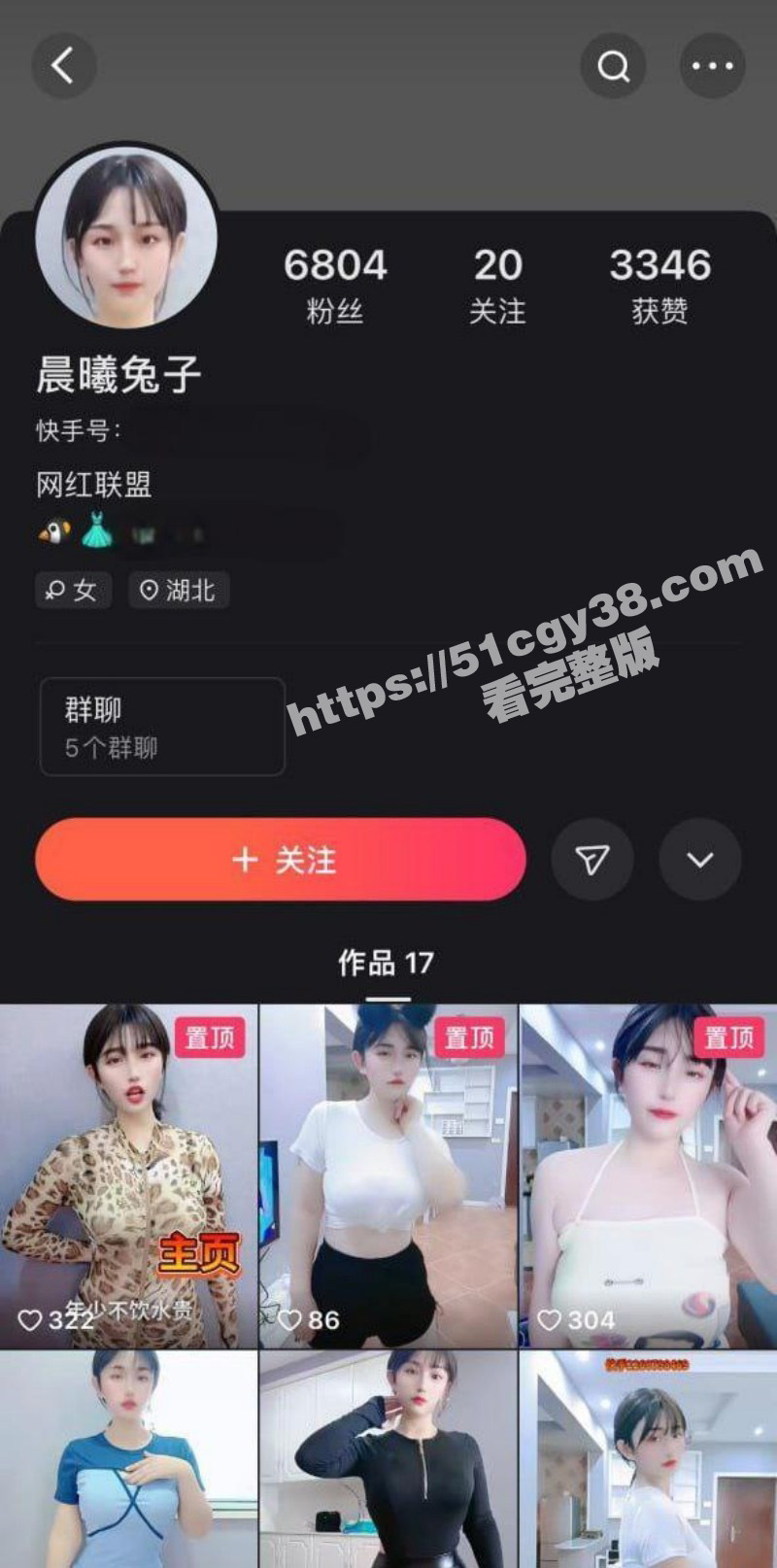Viewport: 777px width, 1568px height.
Task: Open the video with the blue and grey top
Action: coord(128,1457)
